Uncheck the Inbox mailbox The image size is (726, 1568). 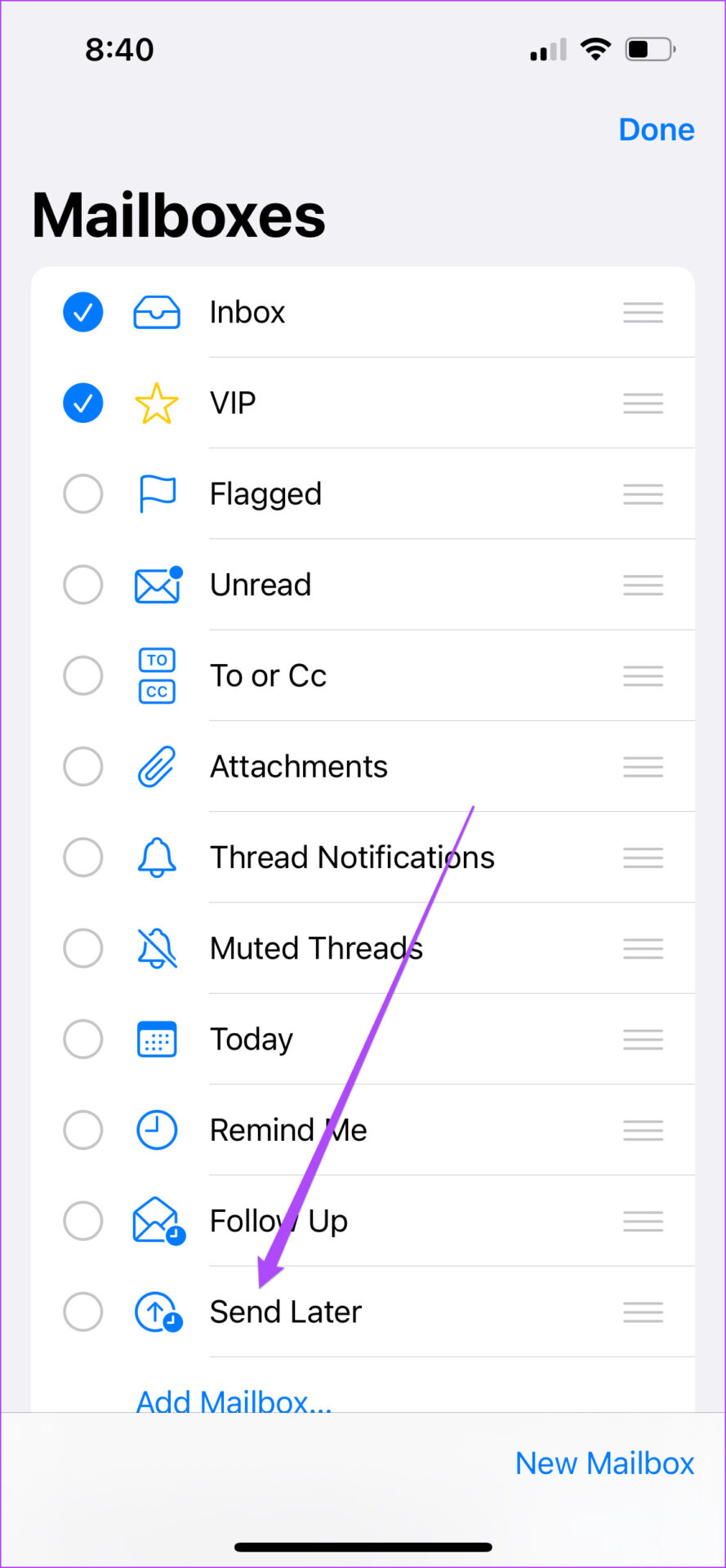83,312
